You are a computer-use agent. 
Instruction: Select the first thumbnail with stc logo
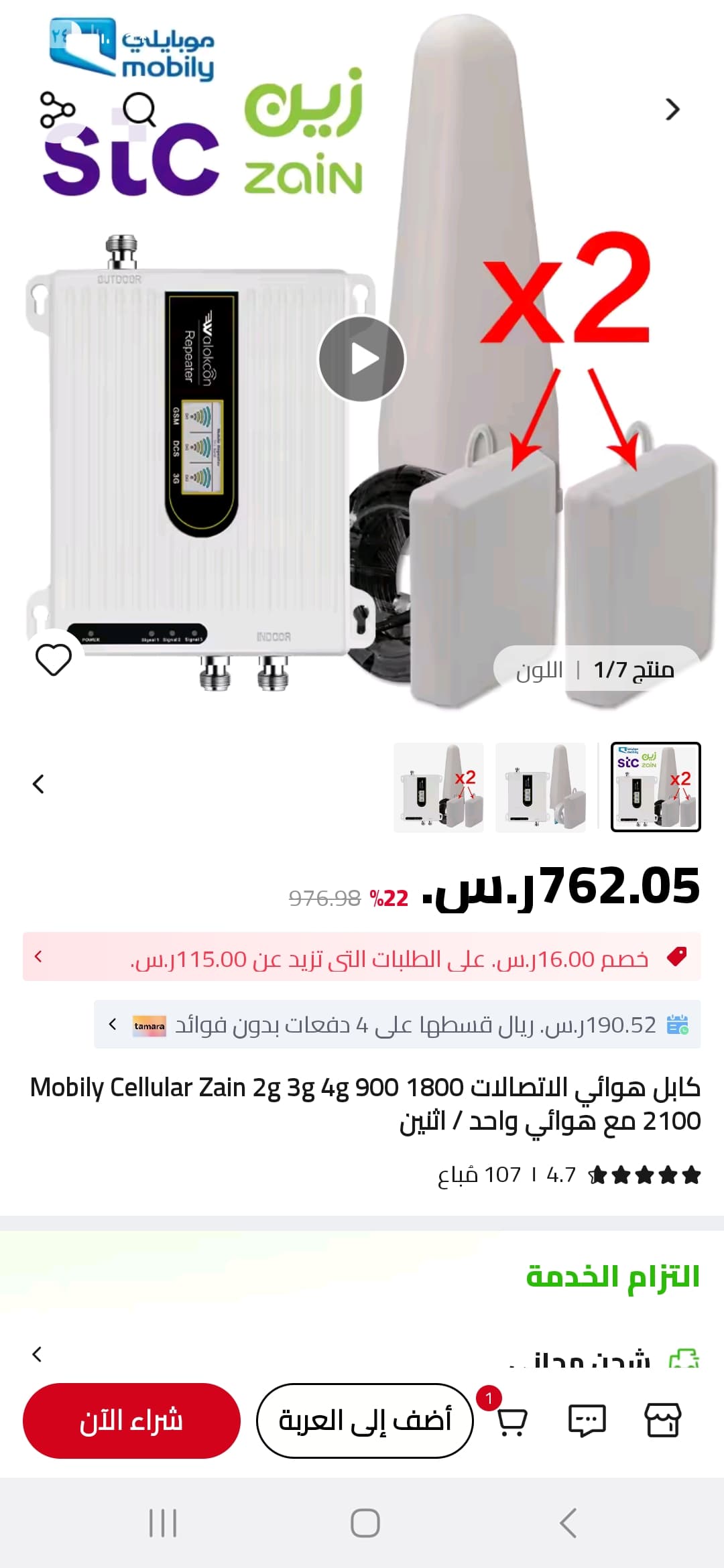click(656, 787)
